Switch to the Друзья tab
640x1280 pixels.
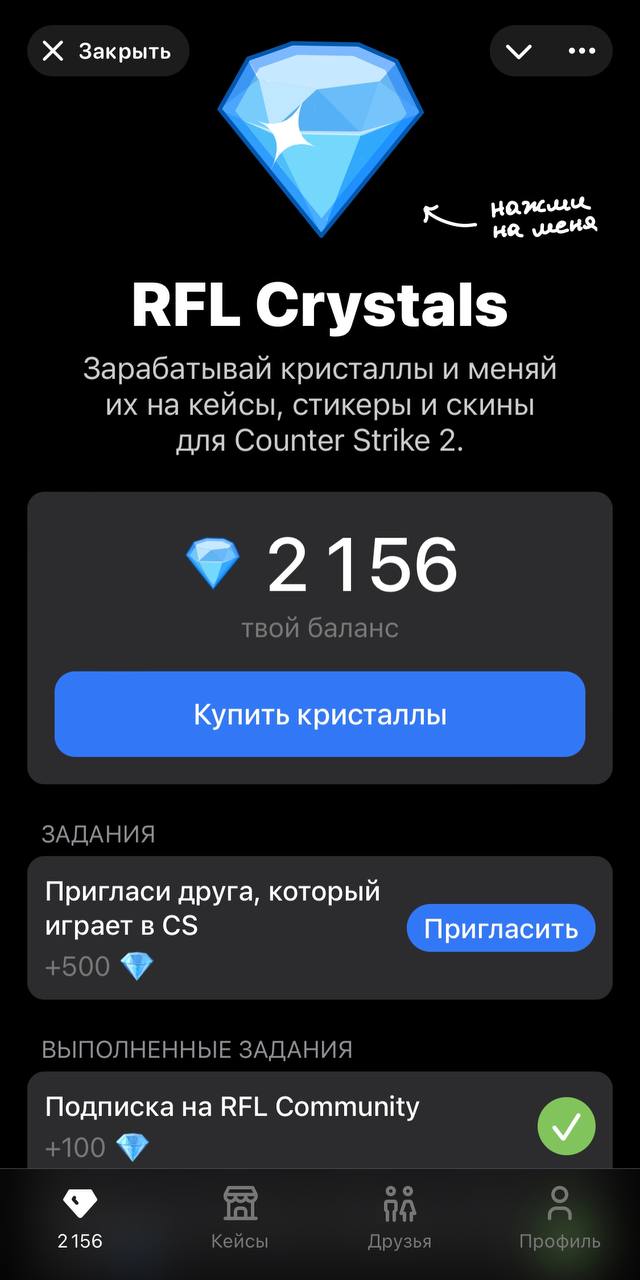[x=399, y=1218]
